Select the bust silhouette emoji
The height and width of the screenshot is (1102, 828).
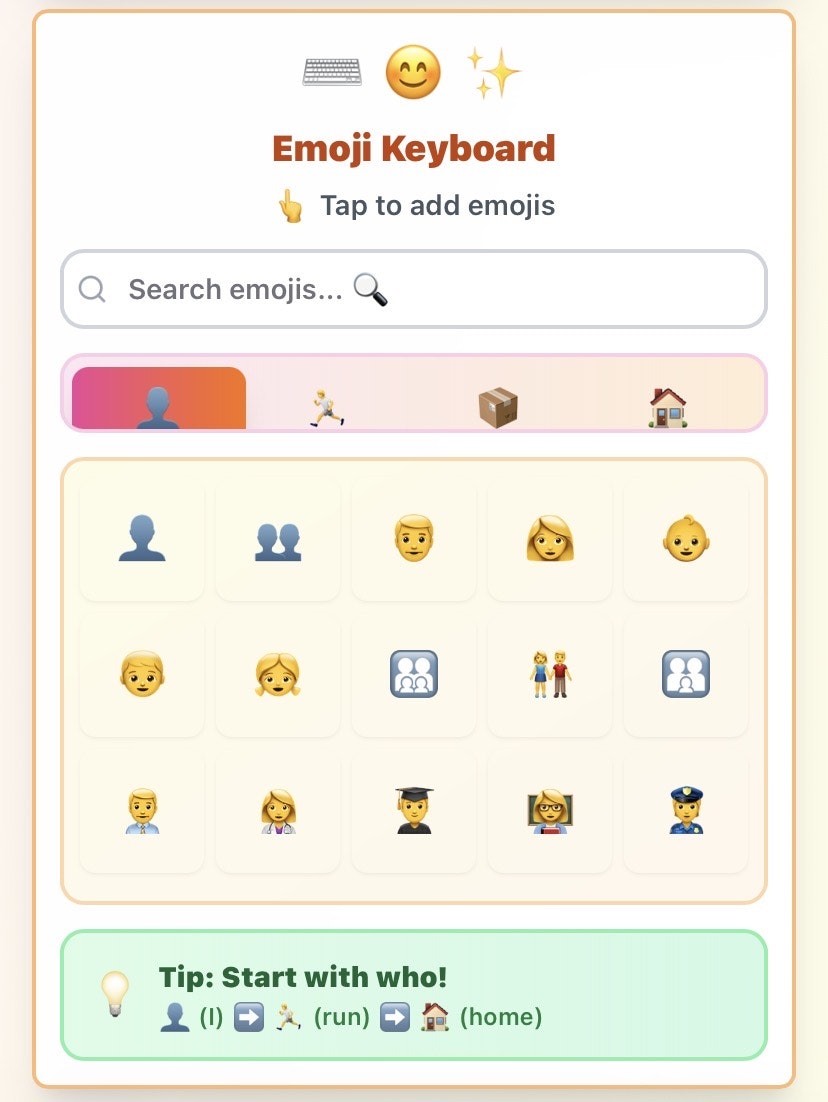tap(141, 540)
